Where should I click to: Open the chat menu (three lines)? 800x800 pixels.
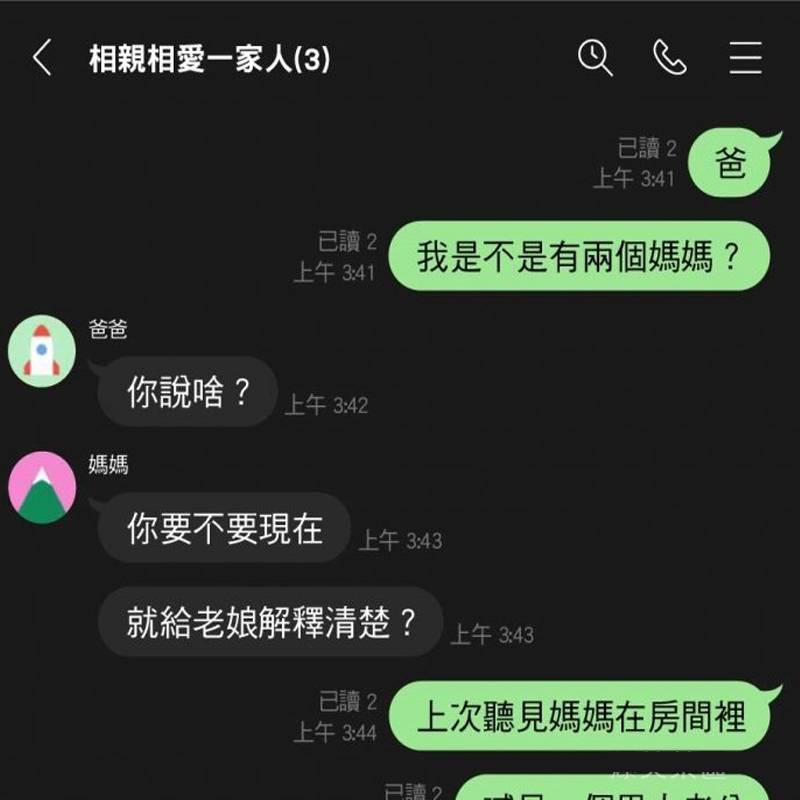tap(745, 59)
